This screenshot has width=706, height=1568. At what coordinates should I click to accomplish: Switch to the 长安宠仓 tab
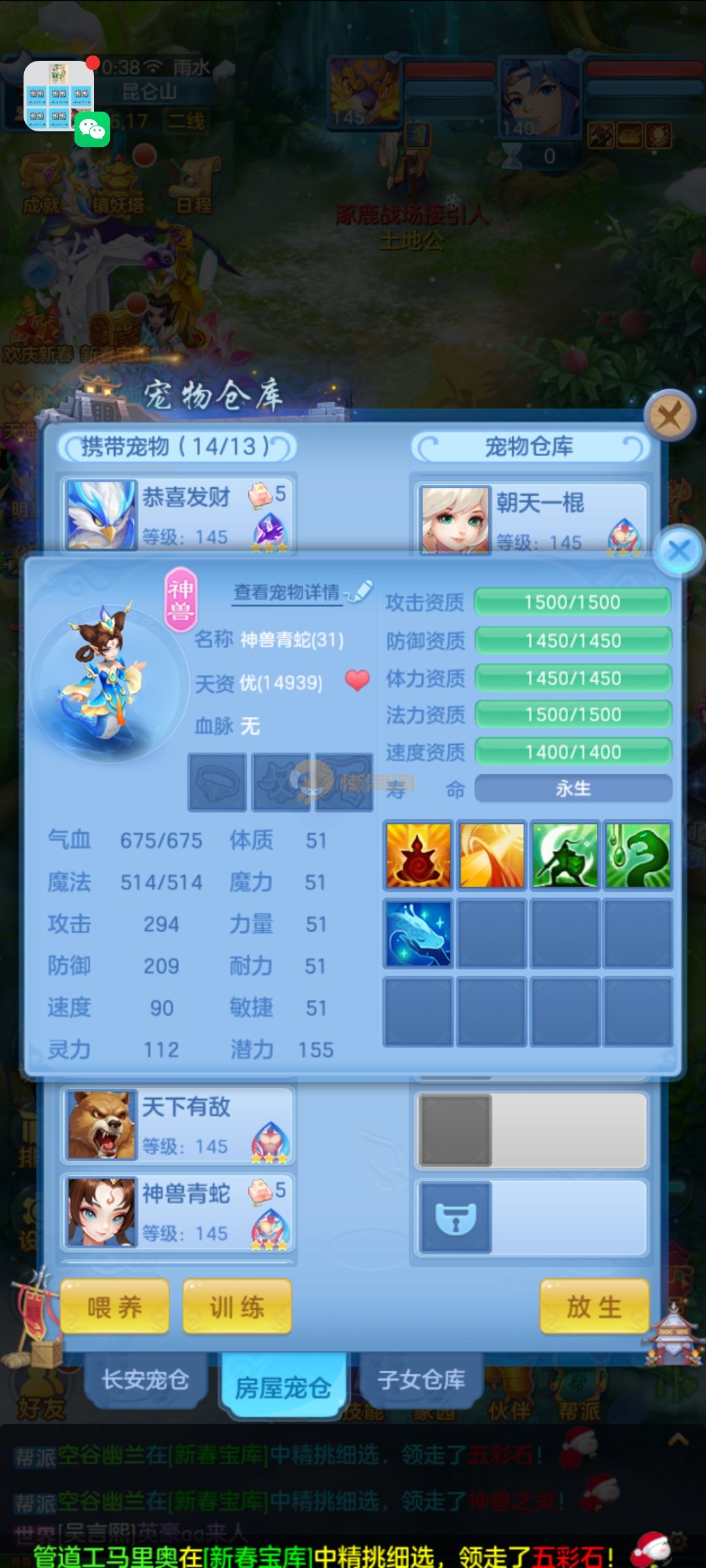(x=145, y=1379)
